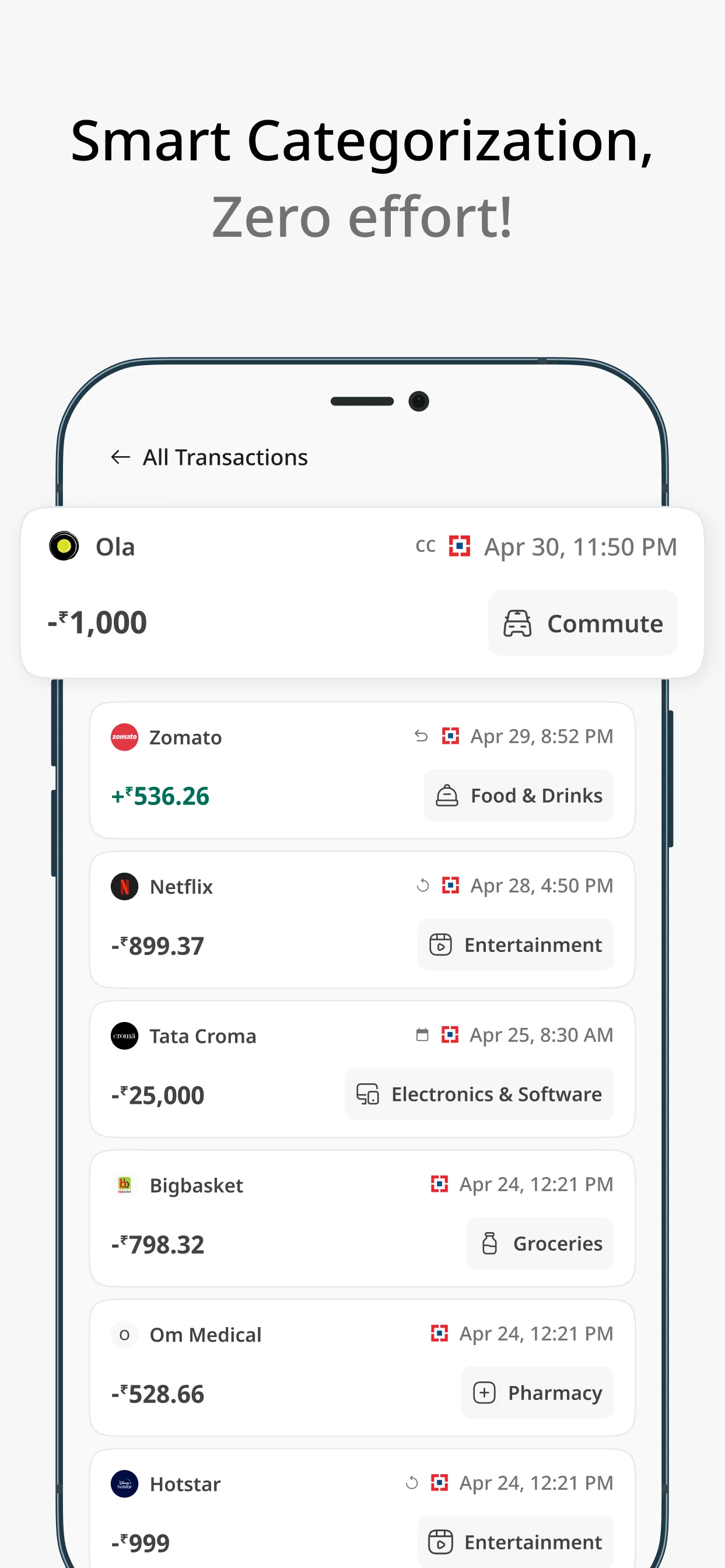
Task: Click the calendar icon on Tata Croma transaction
Action: 420,1035
